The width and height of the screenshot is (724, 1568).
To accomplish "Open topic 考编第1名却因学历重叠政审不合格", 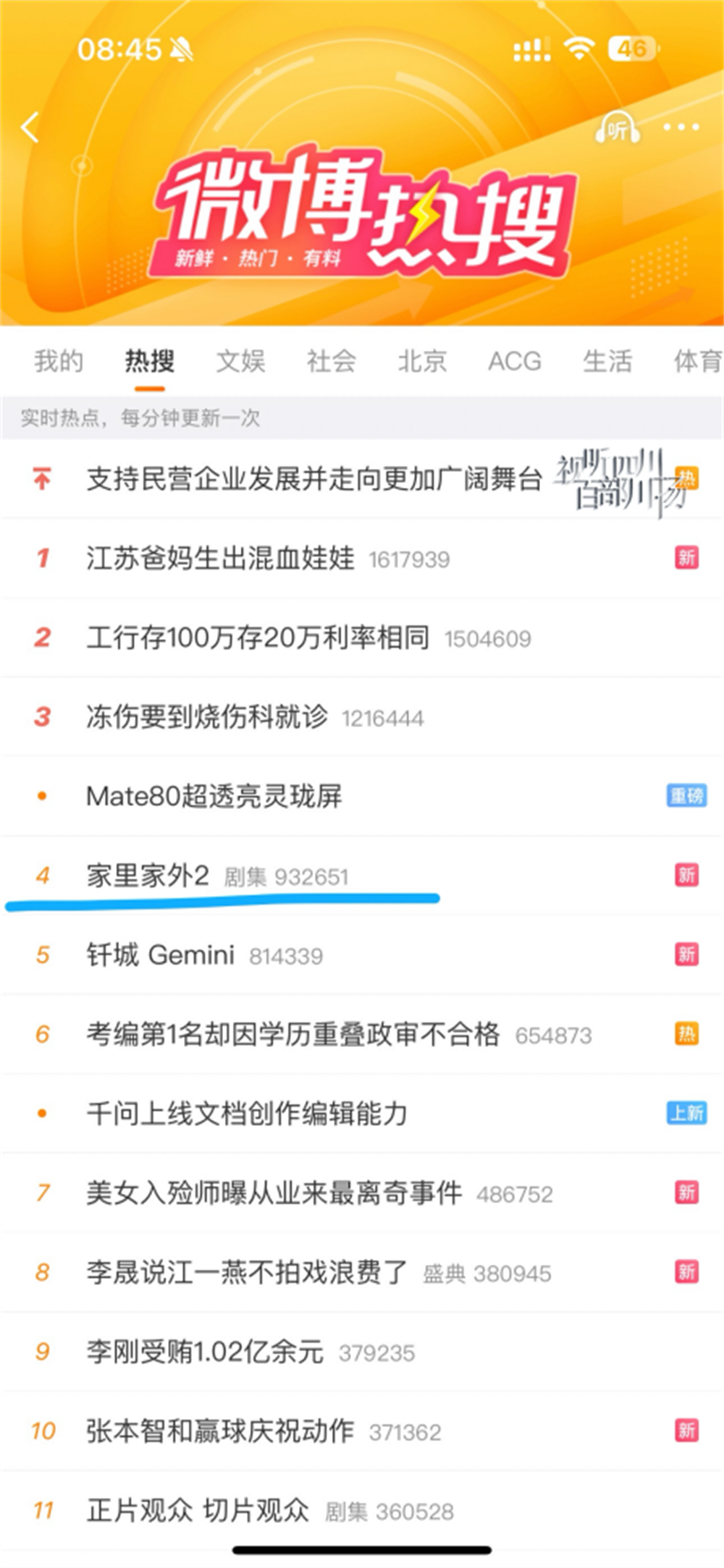I will pos(292,1035).
